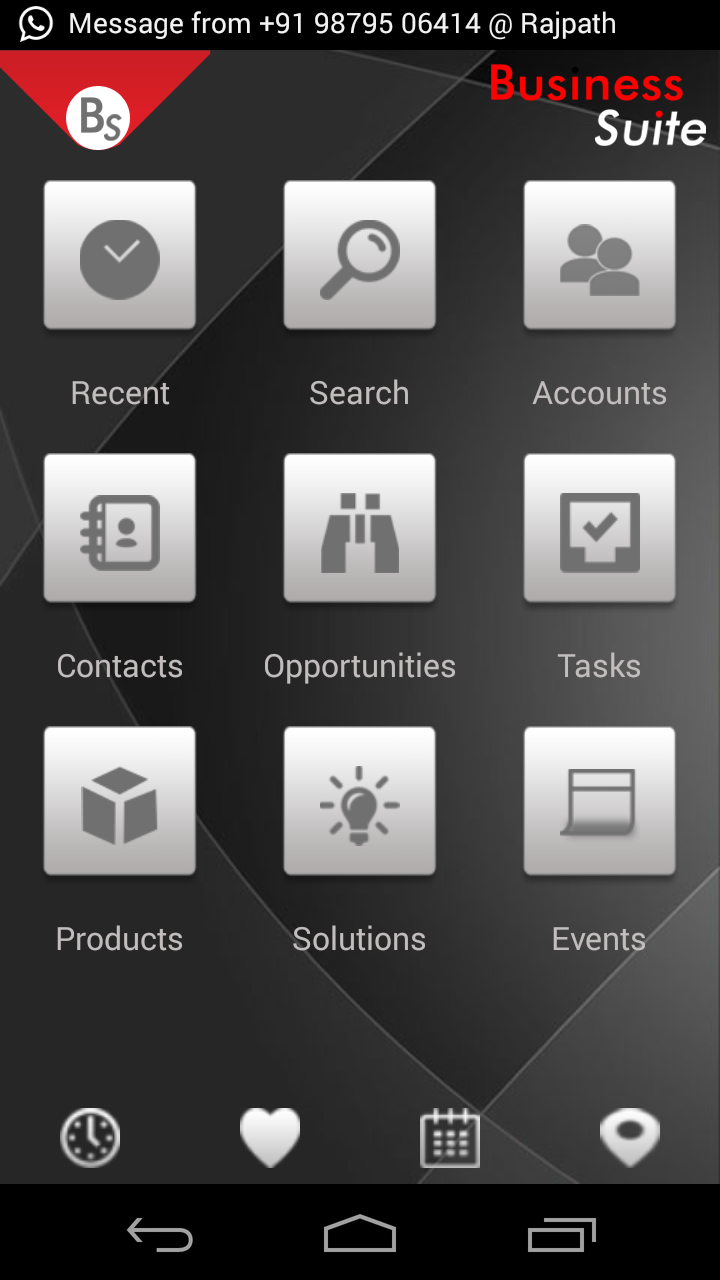The height and width of the screenshot is (1280, 720).
Task: Browse Products
Action: pyautogui.click(x=120, y=802)
